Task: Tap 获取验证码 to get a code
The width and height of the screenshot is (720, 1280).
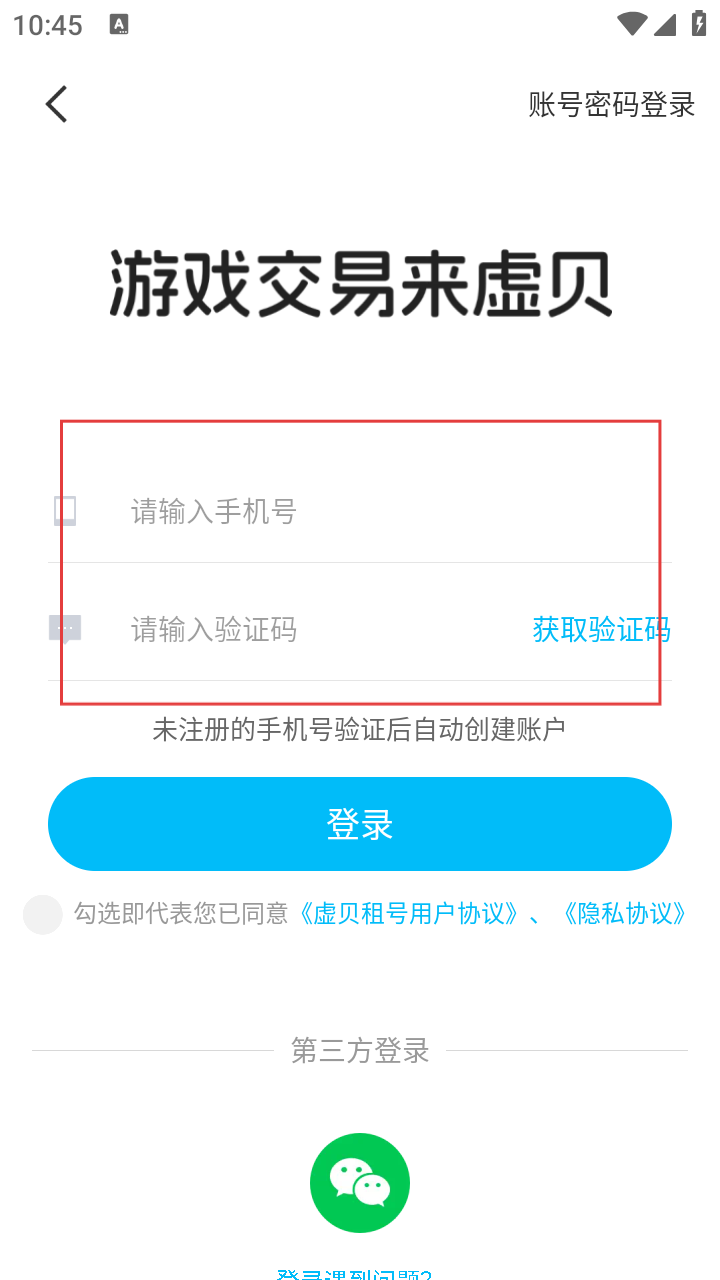Action: [601, 629]
